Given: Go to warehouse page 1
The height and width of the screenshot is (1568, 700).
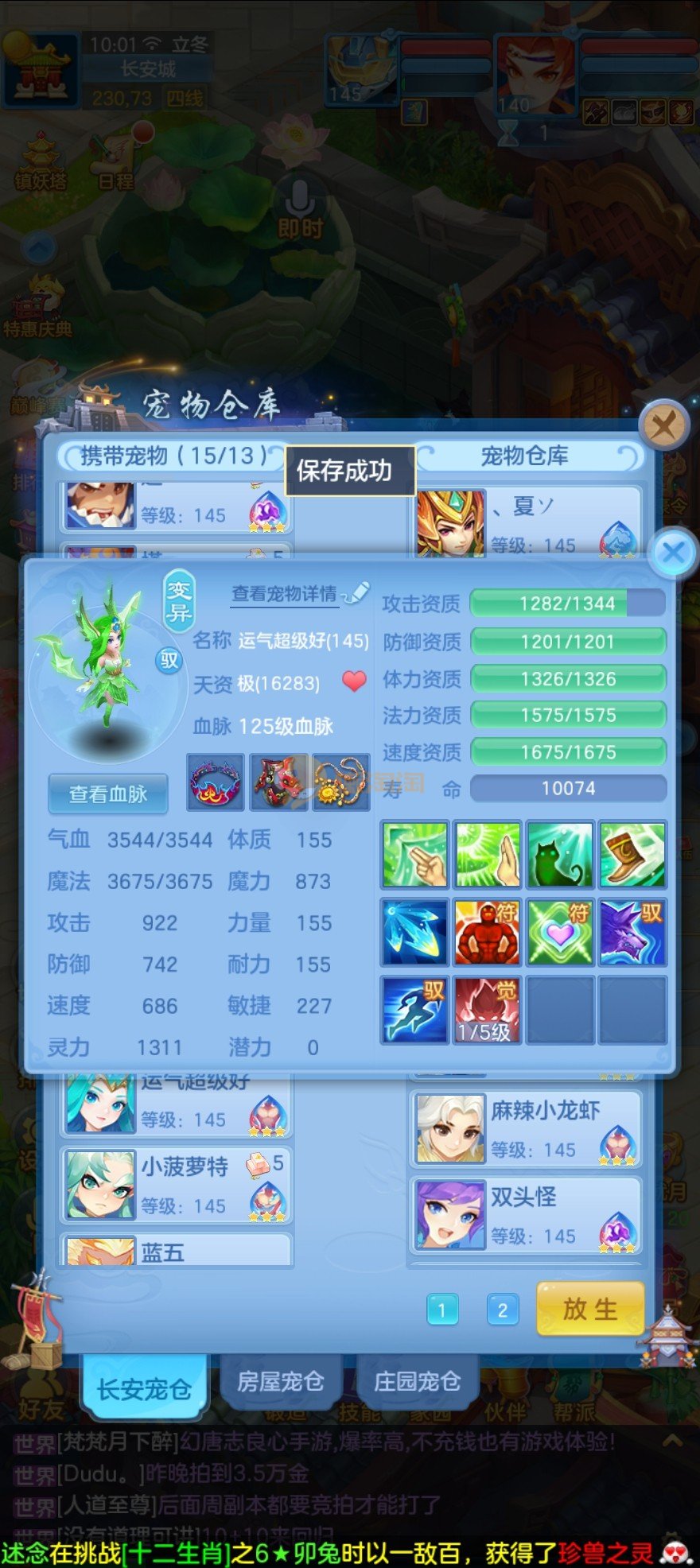Looking at the screenshot, I should [442, 1310].
